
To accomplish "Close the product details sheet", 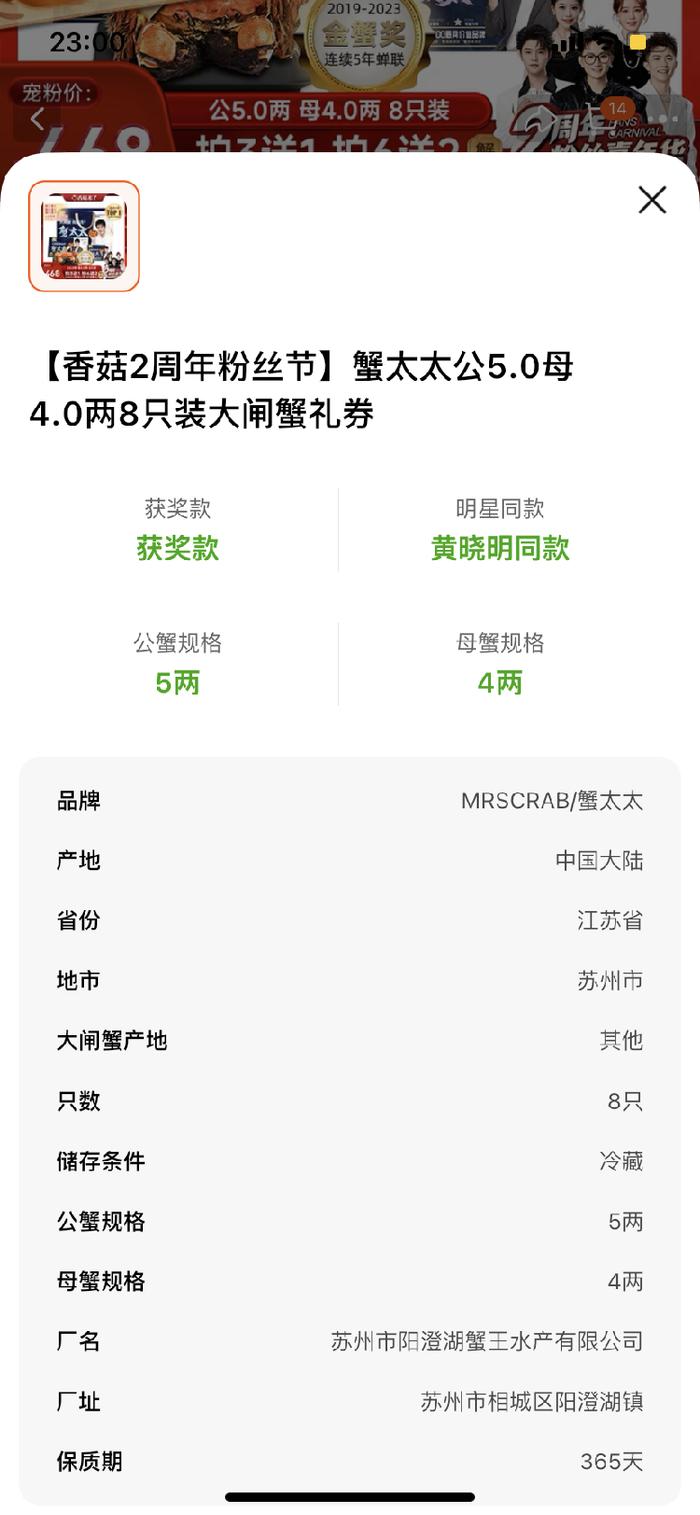I will click(x=652, y=200).
